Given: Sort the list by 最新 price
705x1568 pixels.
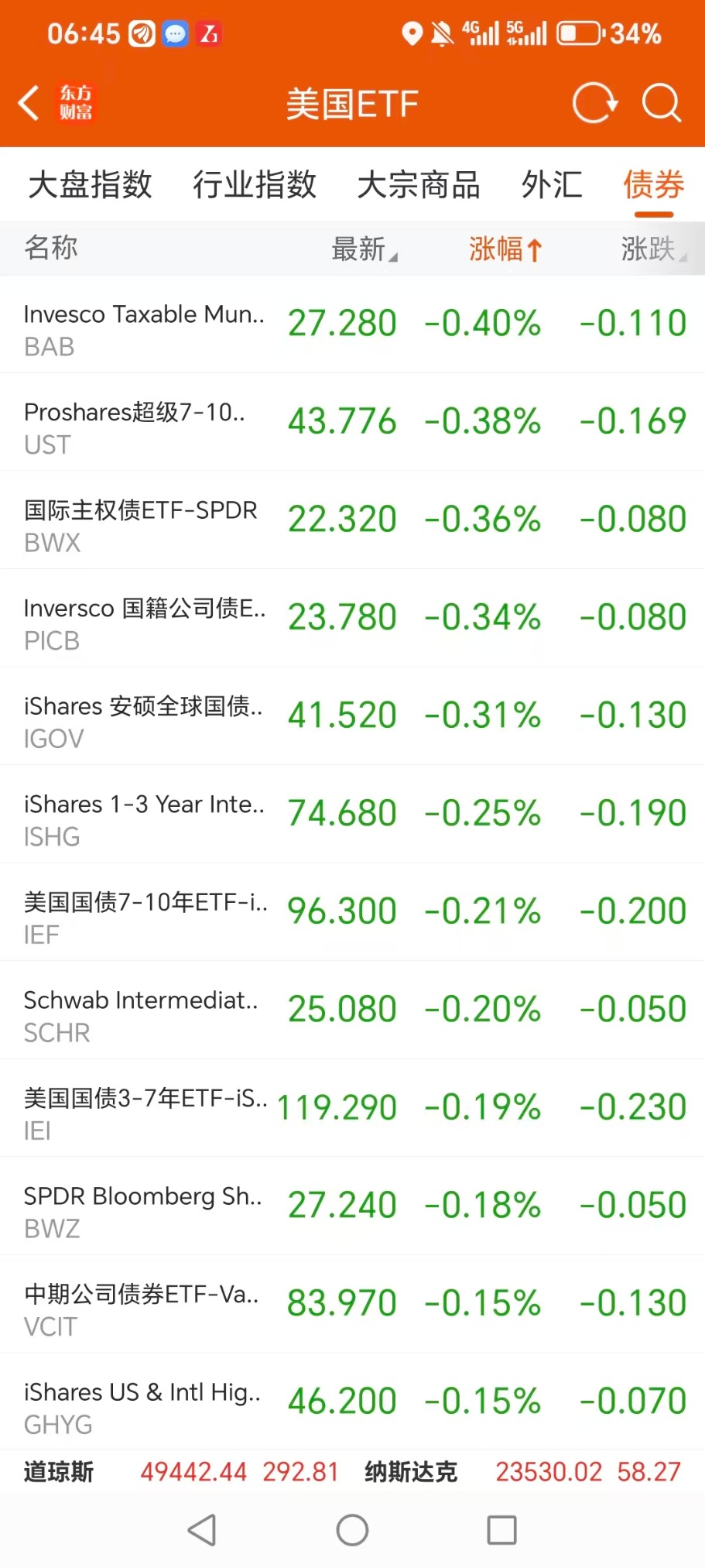Looking at the screenshot, I should click(x=363, y=249).
